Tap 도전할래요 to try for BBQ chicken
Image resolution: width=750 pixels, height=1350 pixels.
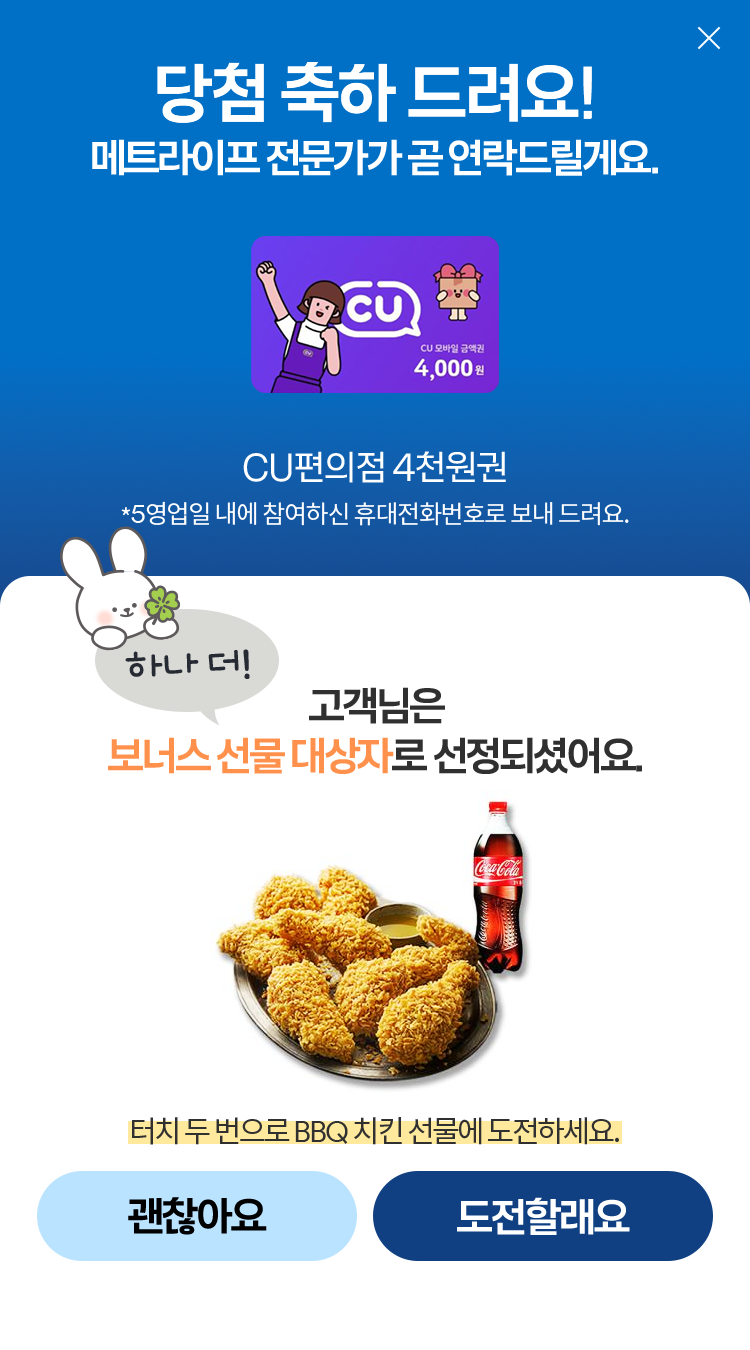coord(542,1216)
